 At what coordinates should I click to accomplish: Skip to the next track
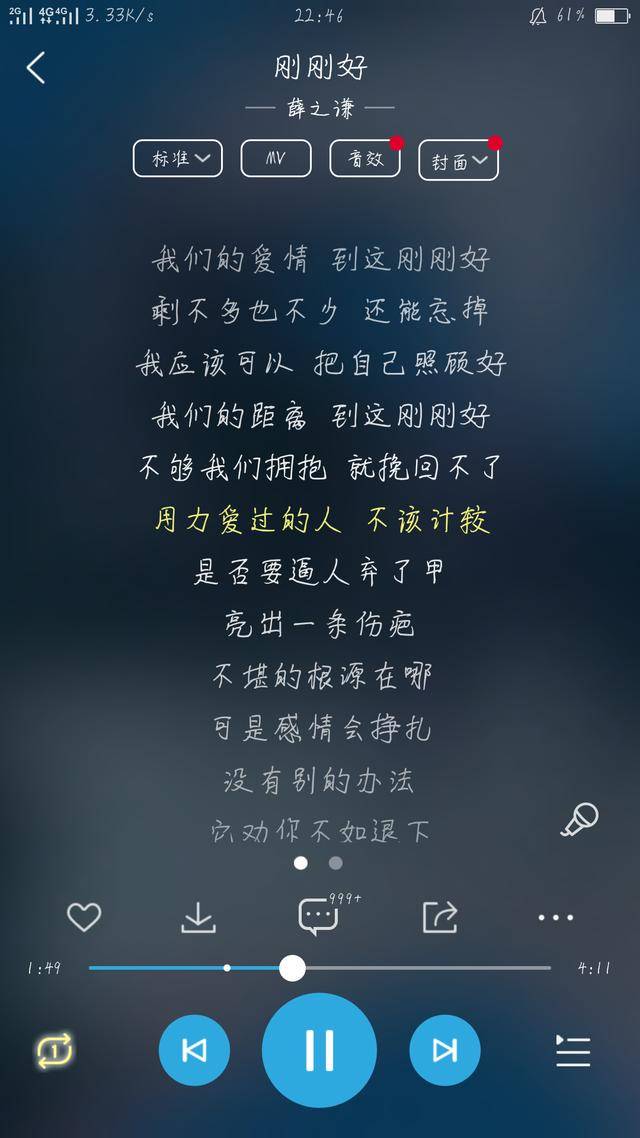click(x=445, y=1050)
